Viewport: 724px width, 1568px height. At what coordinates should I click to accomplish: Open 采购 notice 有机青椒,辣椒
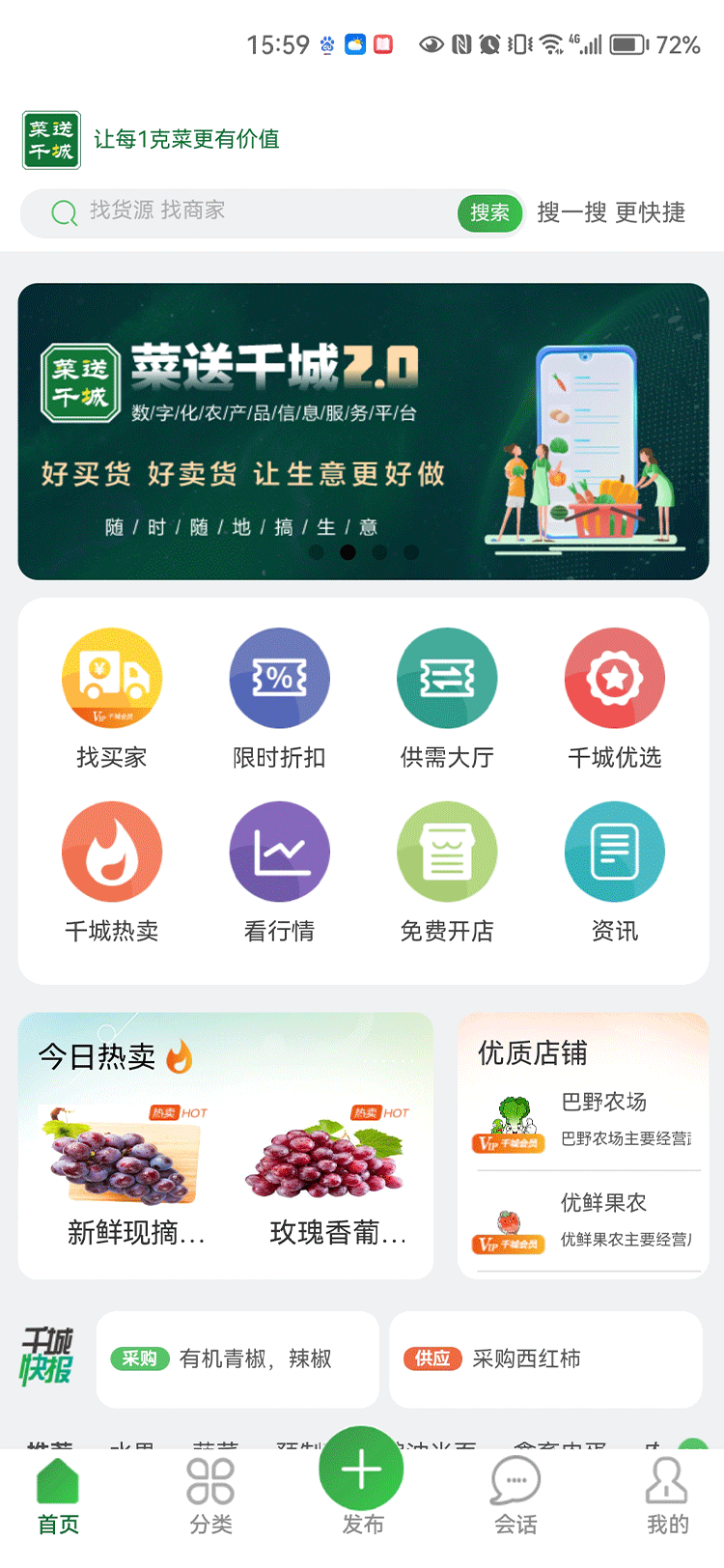pyautogui.click(x=237, y=1358)
